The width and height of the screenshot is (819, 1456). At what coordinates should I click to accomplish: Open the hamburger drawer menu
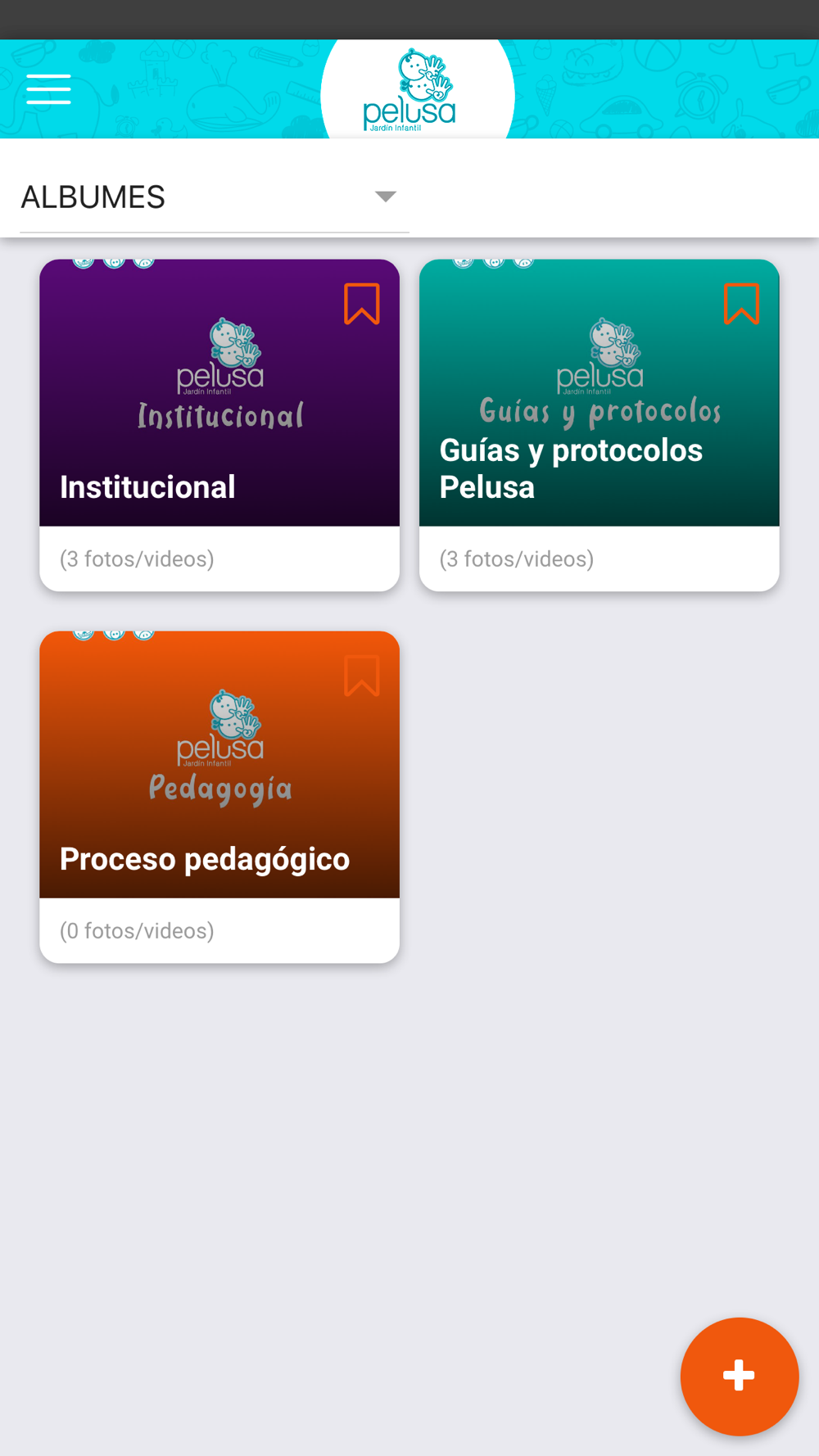[x=48, y=89]
